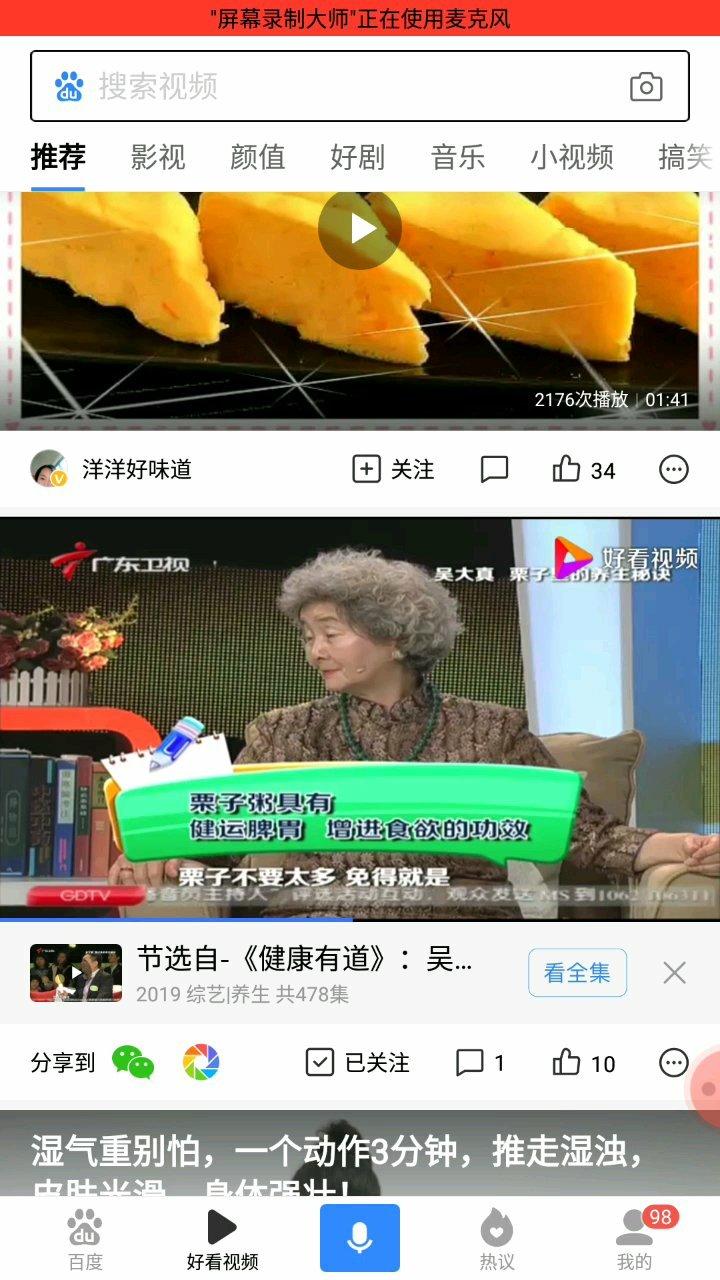
Task: Follow 洋洋好味道 with the 关注 button
Action: point(393,469)
